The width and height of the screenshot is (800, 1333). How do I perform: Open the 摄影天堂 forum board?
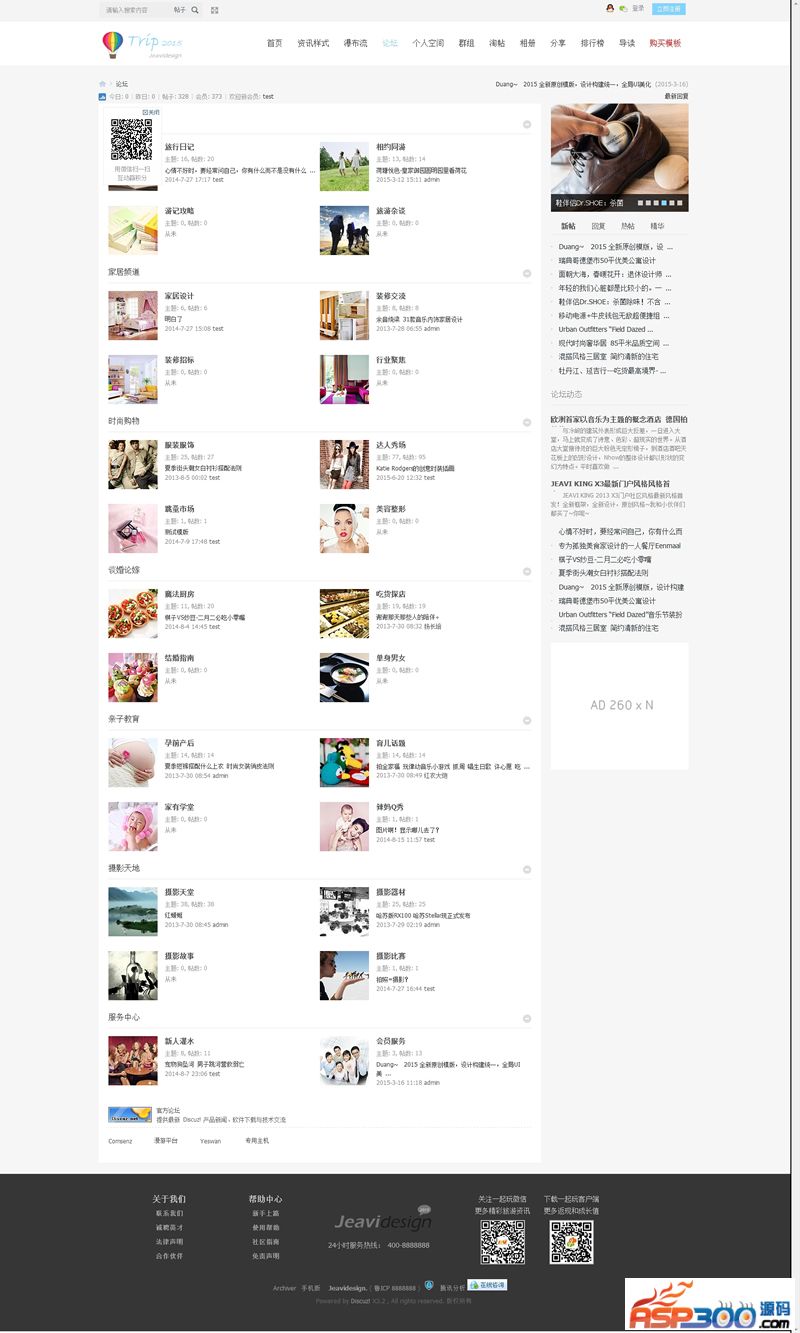point(180,892)
